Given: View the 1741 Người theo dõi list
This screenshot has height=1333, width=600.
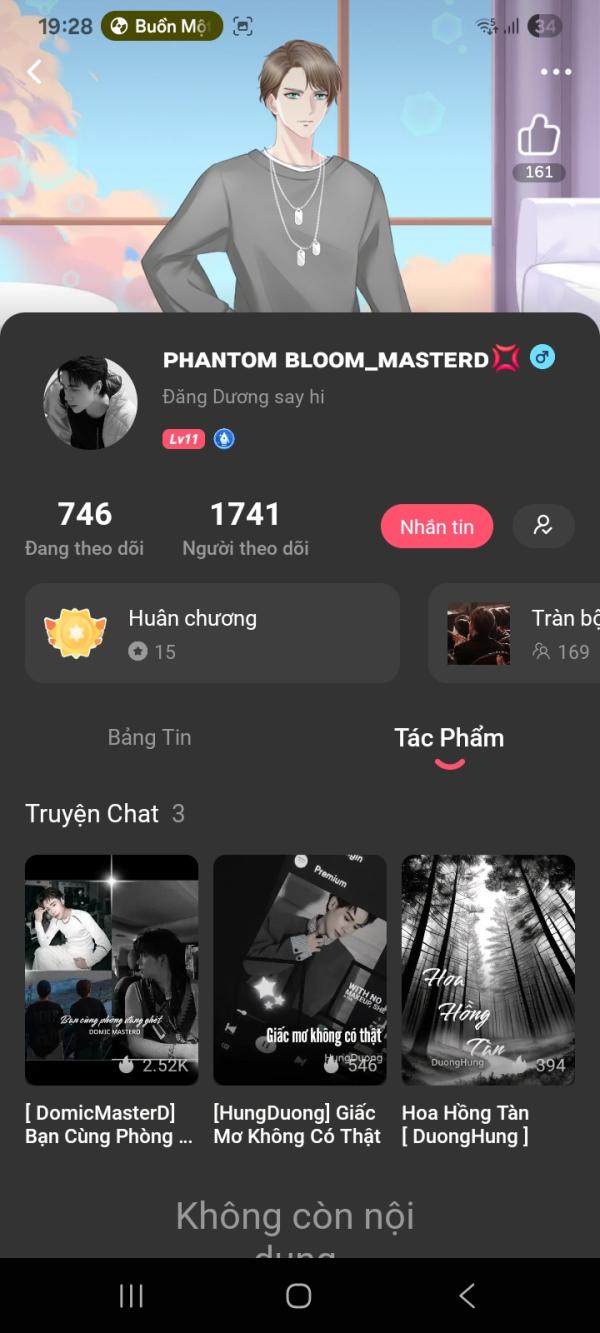Looking at the screenshot, I should [245, 527].
